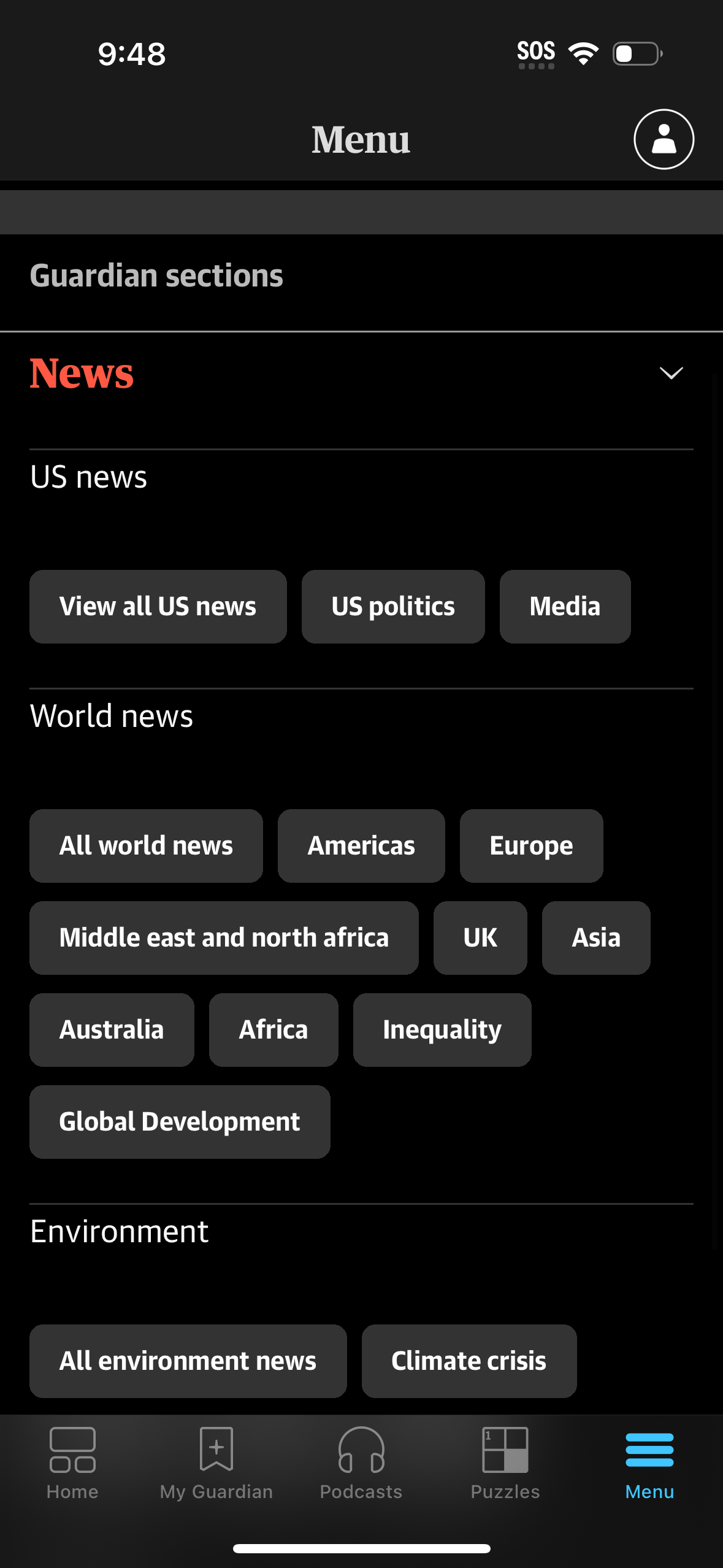723x1568 pixels.
Task: Tap the battery level indicator
Action: click(635, 54)
